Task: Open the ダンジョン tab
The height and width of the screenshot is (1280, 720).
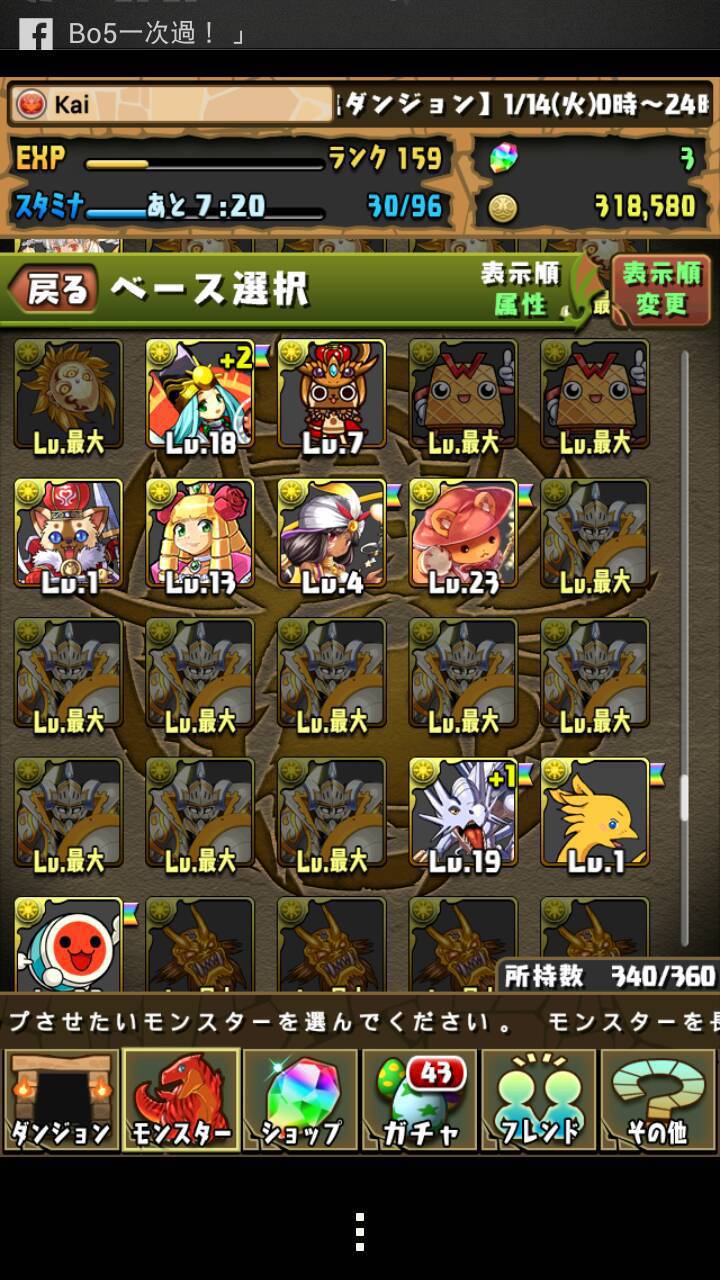Action: pyautogui.click(x=60, y=1100)
